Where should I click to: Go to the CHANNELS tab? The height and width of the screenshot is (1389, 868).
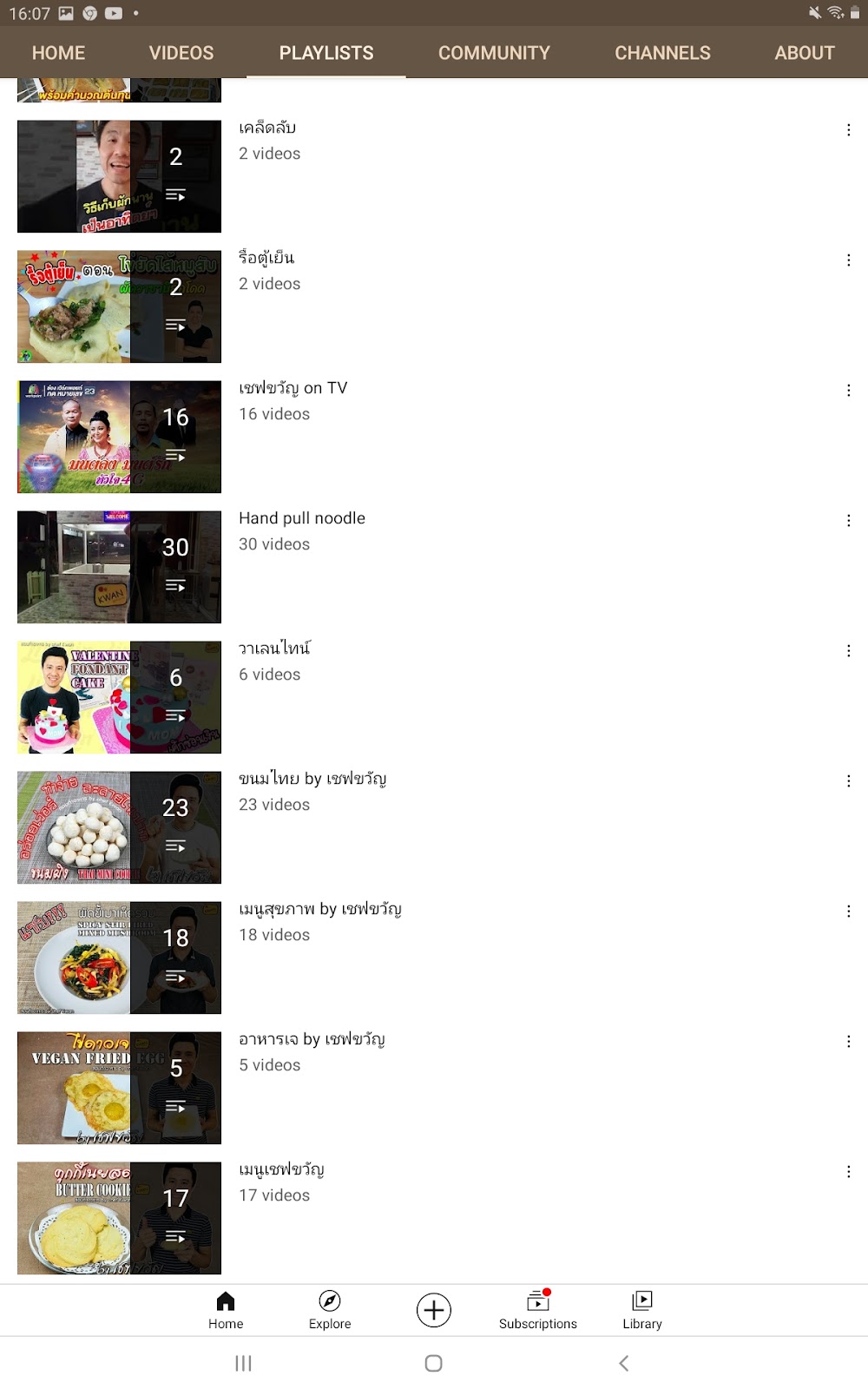(662, 53)
